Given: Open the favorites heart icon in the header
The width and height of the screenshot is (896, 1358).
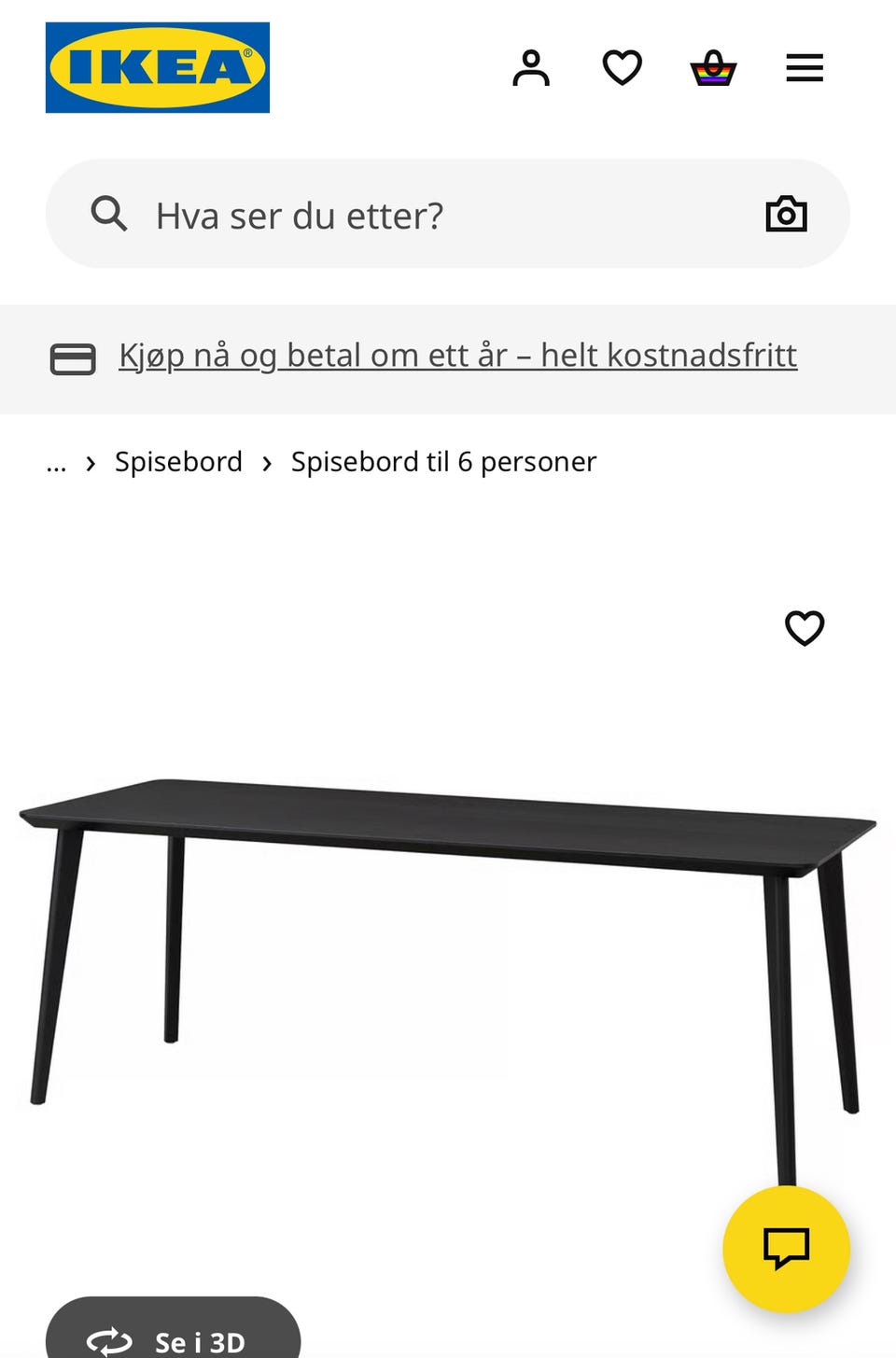Looking at the screenshot, I should pyautogui.click(x=622, y=66).
